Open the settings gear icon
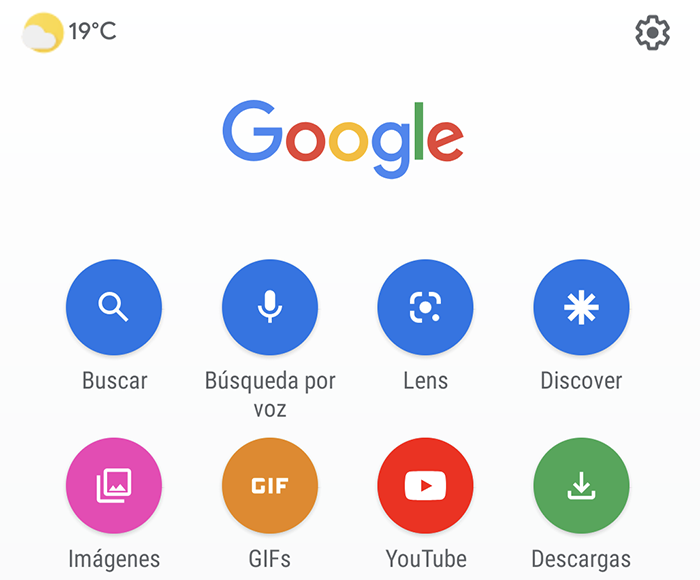 click(x=652, y=33)
